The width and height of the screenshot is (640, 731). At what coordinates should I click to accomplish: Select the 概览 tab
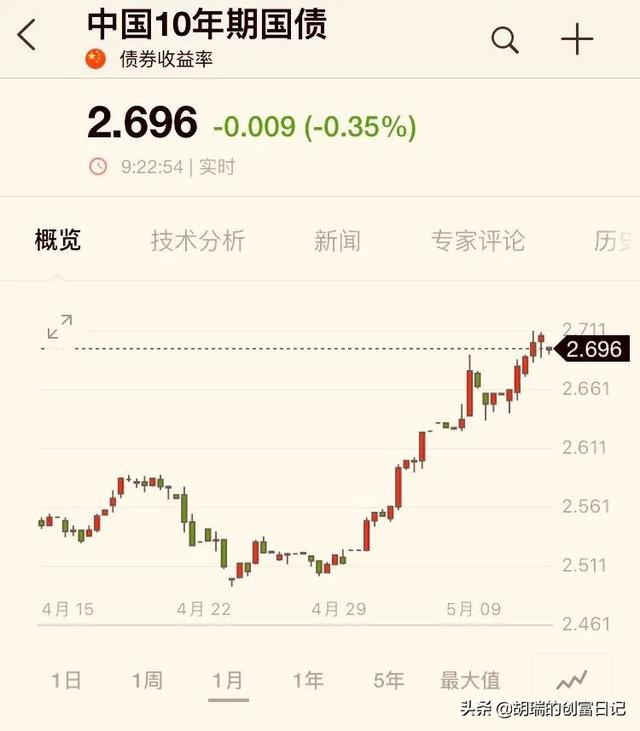(x=57, y=240)
